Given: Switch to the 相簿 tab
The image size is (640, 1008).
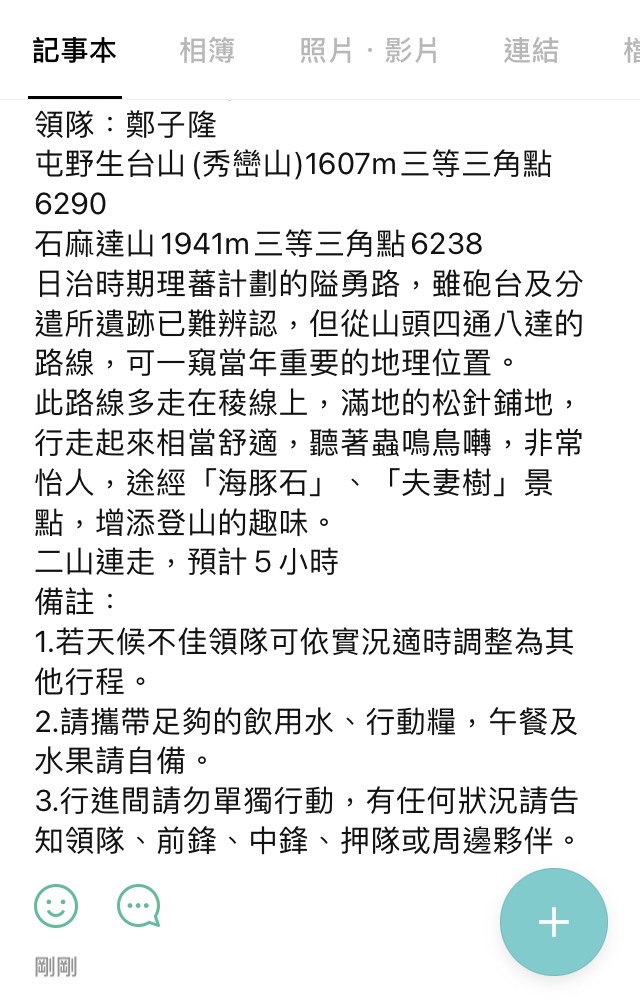Looking at the screenshot, I should 207,51.
